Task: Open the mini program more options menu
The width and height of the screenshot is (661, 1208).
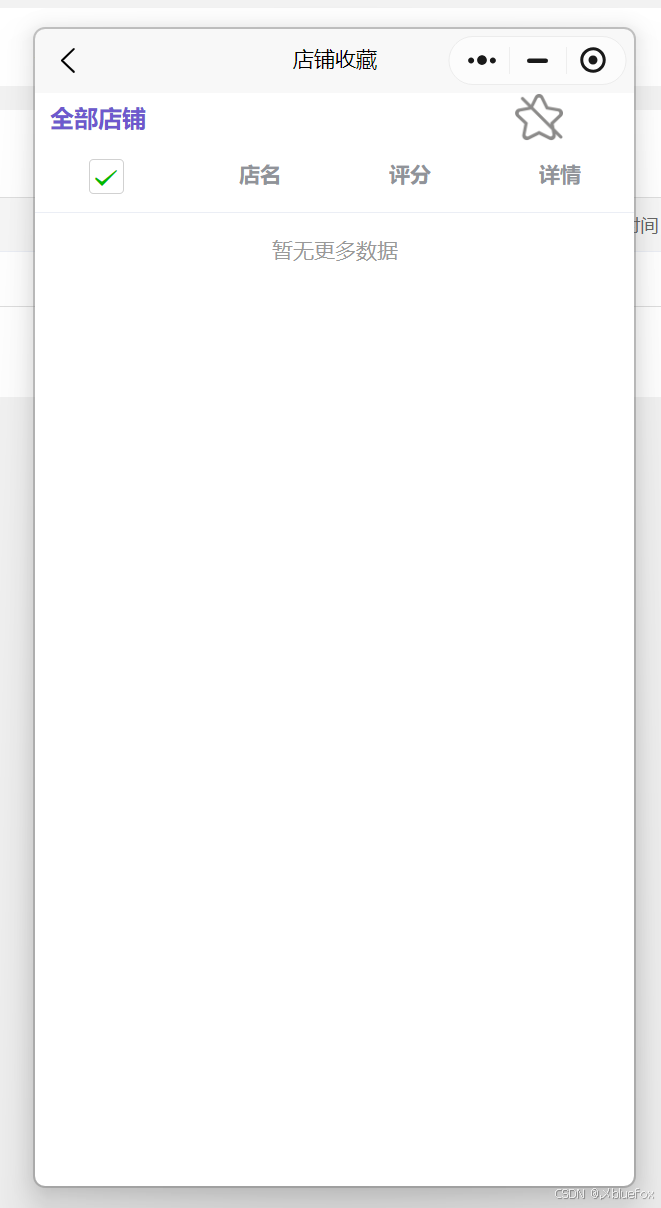Action: [x=481, y=61]
